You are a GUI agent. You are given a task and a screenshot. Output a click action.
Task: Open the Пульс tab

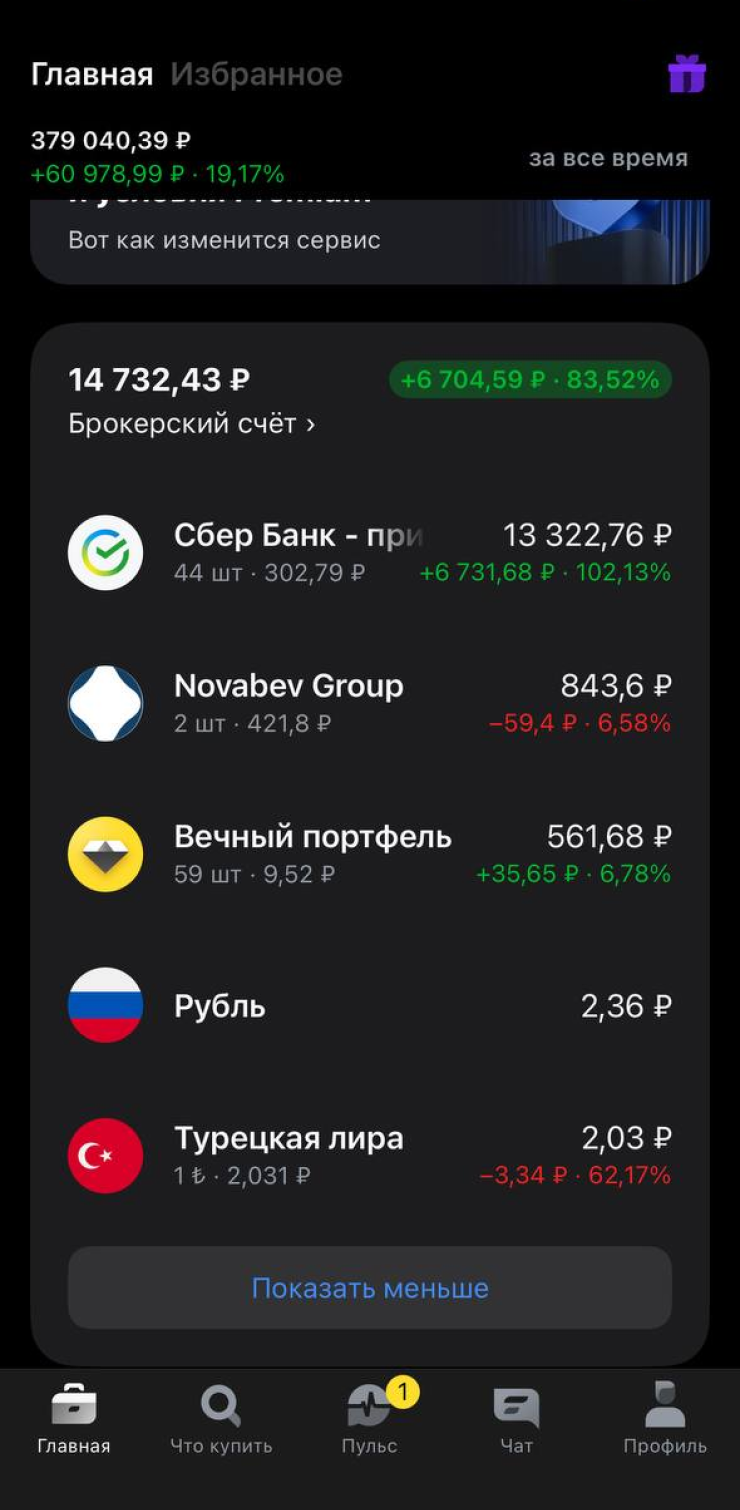369,1420
